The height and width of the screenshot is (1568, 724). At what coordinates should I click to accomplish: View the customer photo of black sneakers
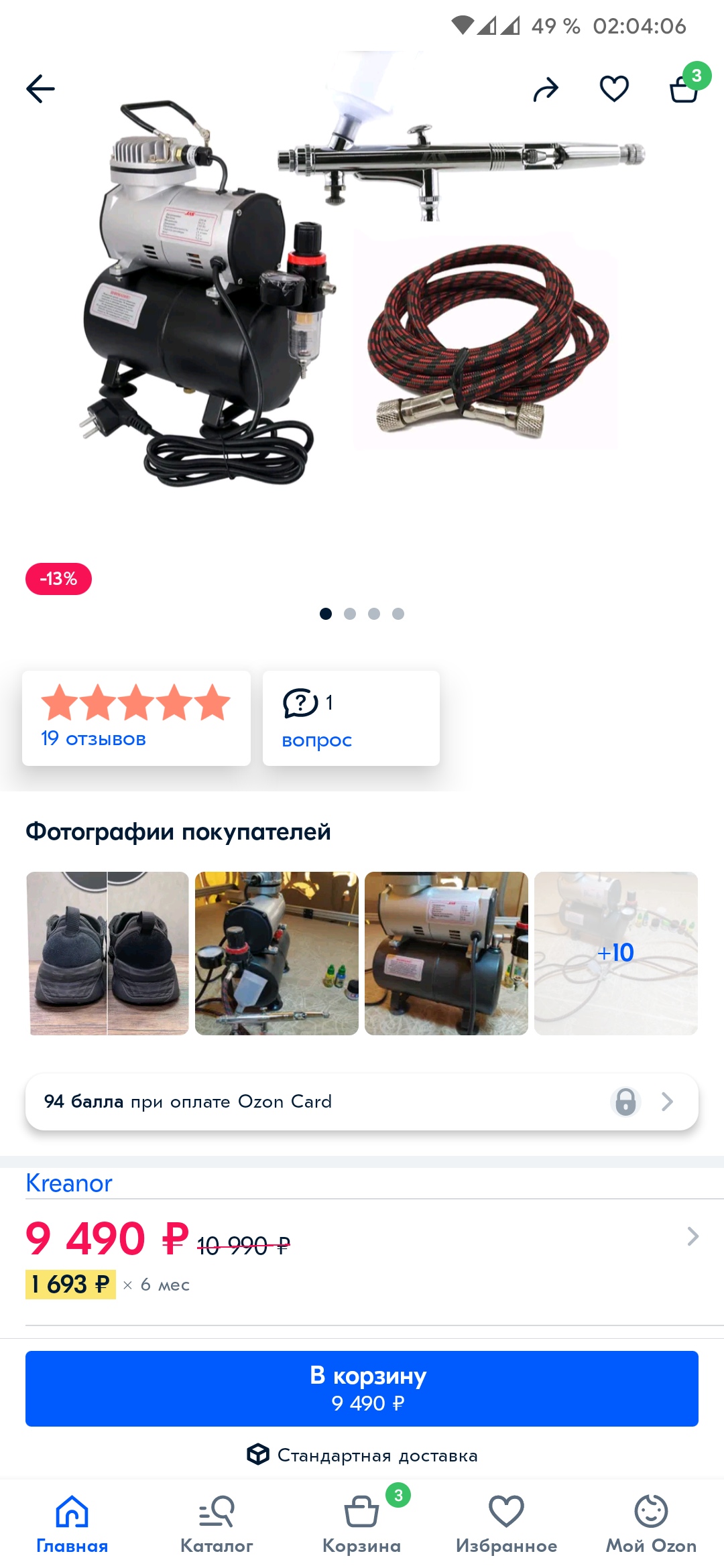(107, 953)
